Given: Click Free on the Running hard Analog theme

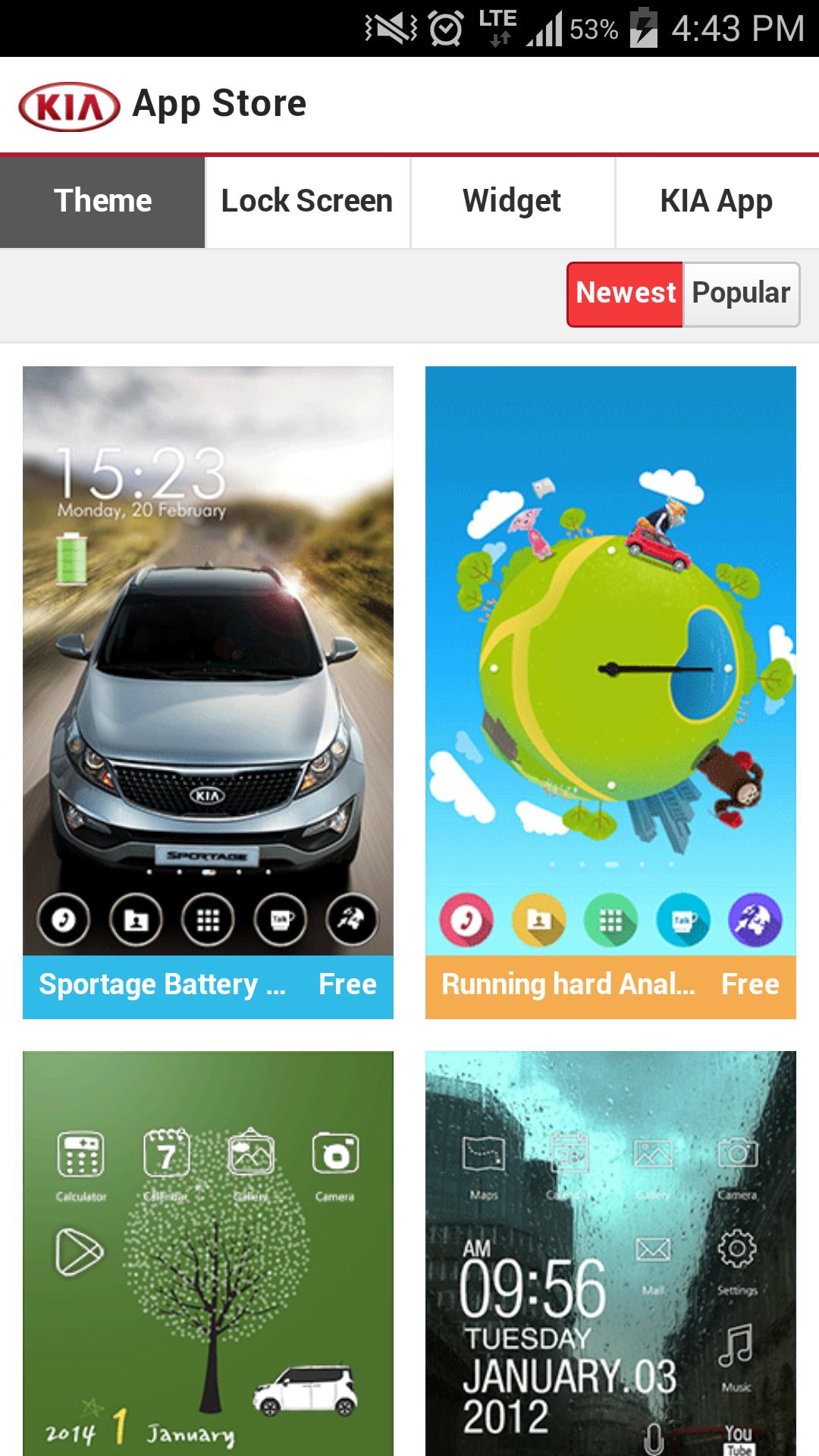Looking at the screenshot, I should coord(750,984).
